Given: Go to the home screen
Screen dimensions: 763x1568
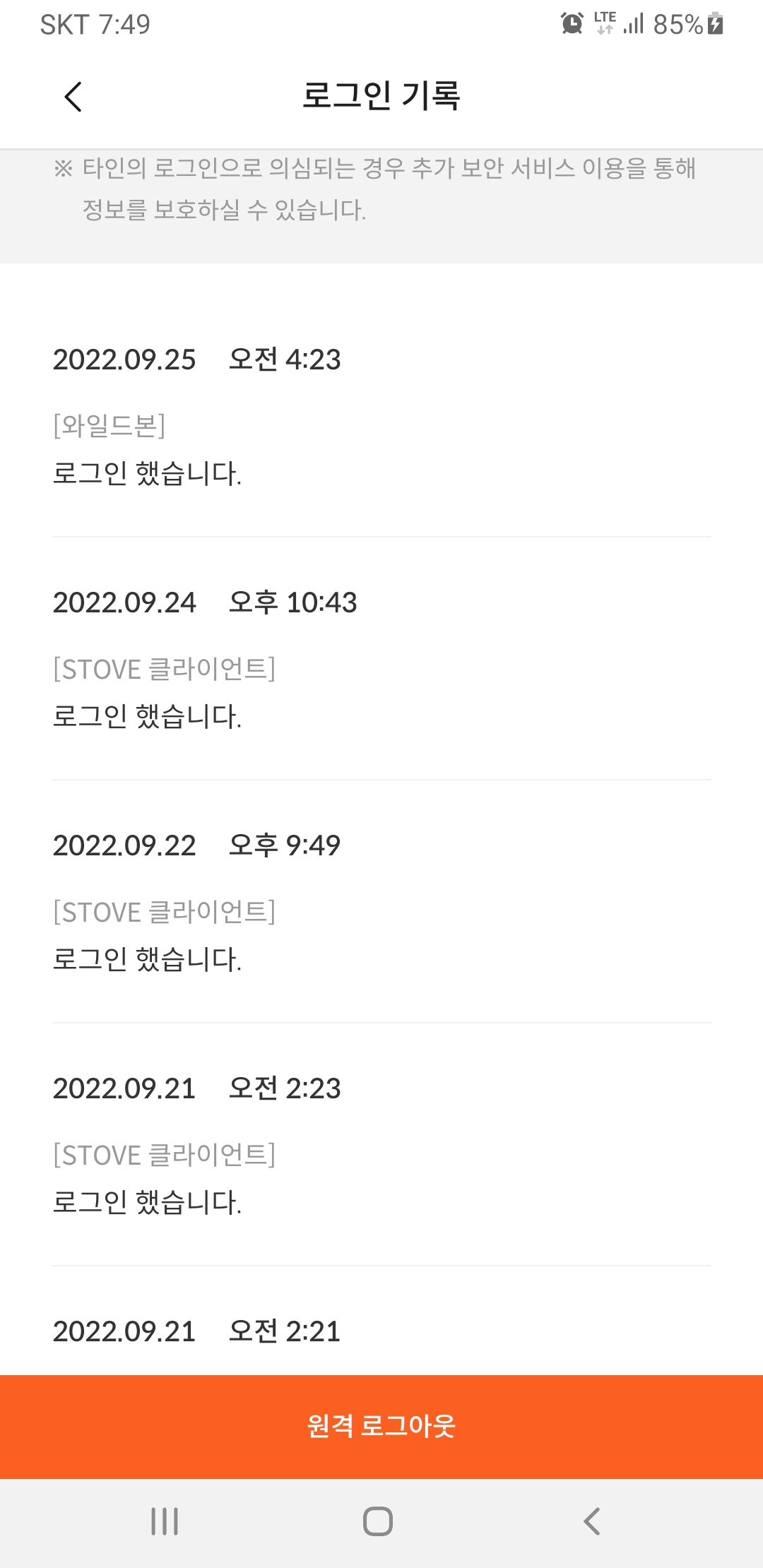Looking at the screenshot, I should click(x=378, y=1521).
